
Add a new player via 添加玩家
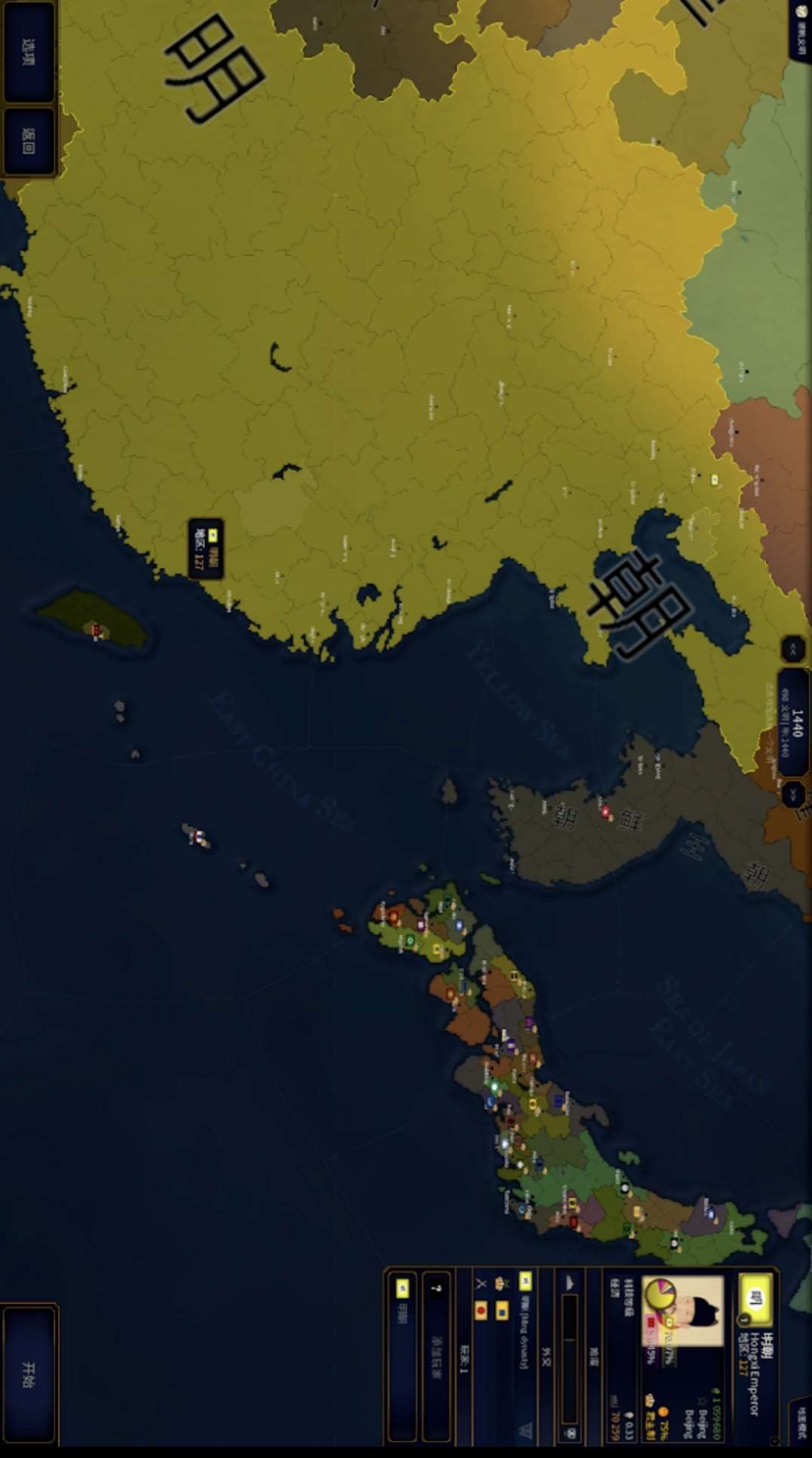[x=436, y=1356]
